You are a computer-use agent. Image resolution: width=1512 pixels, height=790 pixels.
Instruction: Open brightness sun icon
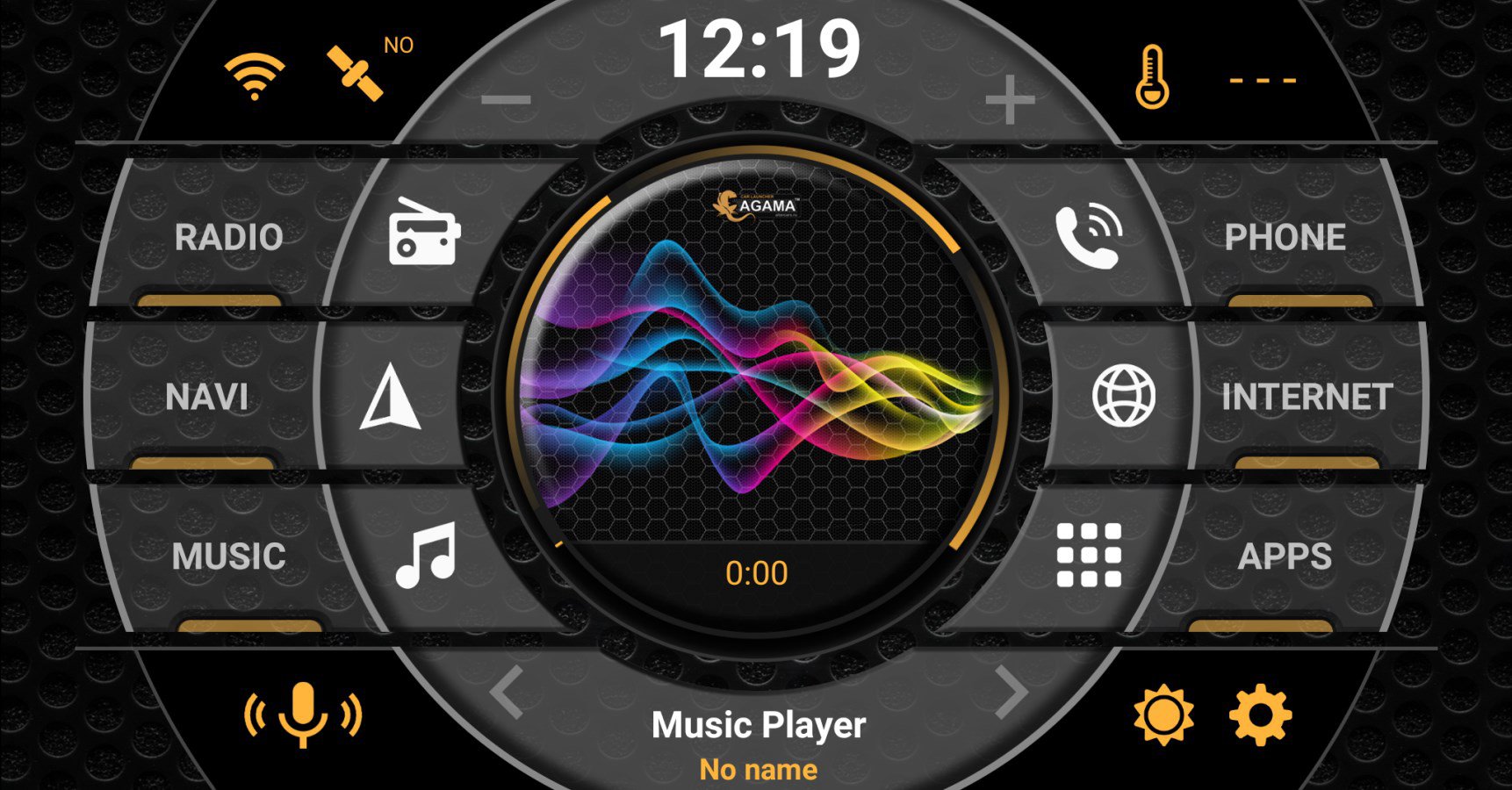[1163, 715]
